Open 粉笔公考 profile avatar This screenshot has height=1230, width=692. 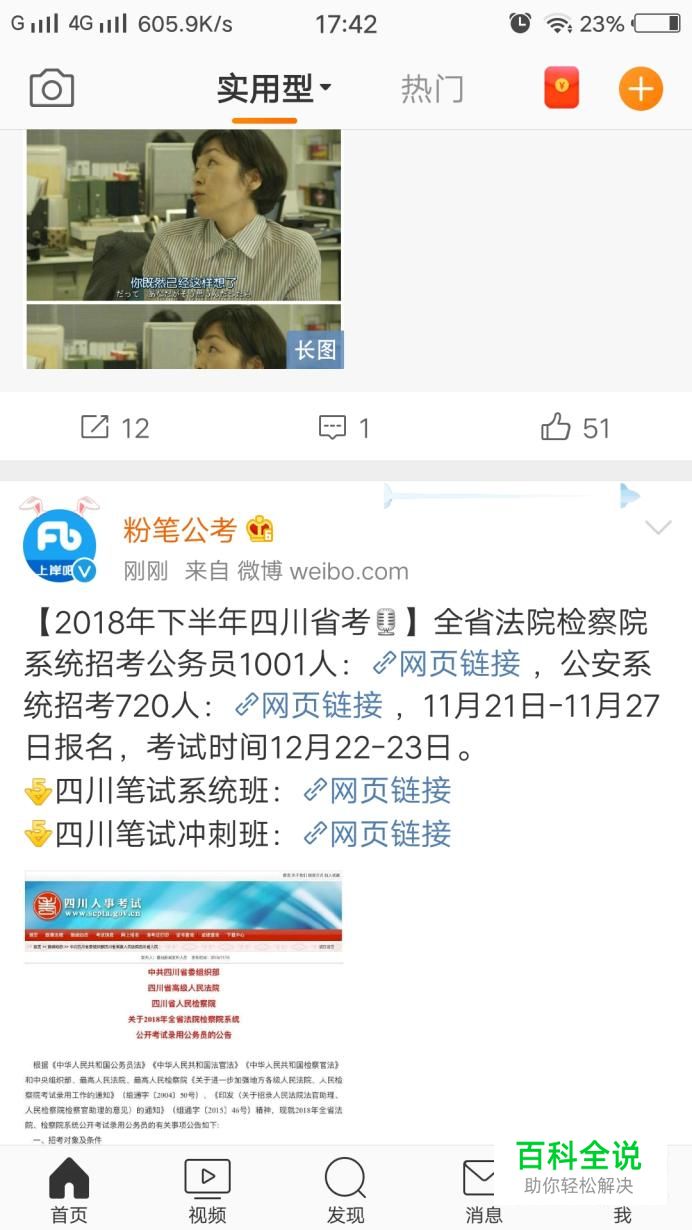coord(60,546)
